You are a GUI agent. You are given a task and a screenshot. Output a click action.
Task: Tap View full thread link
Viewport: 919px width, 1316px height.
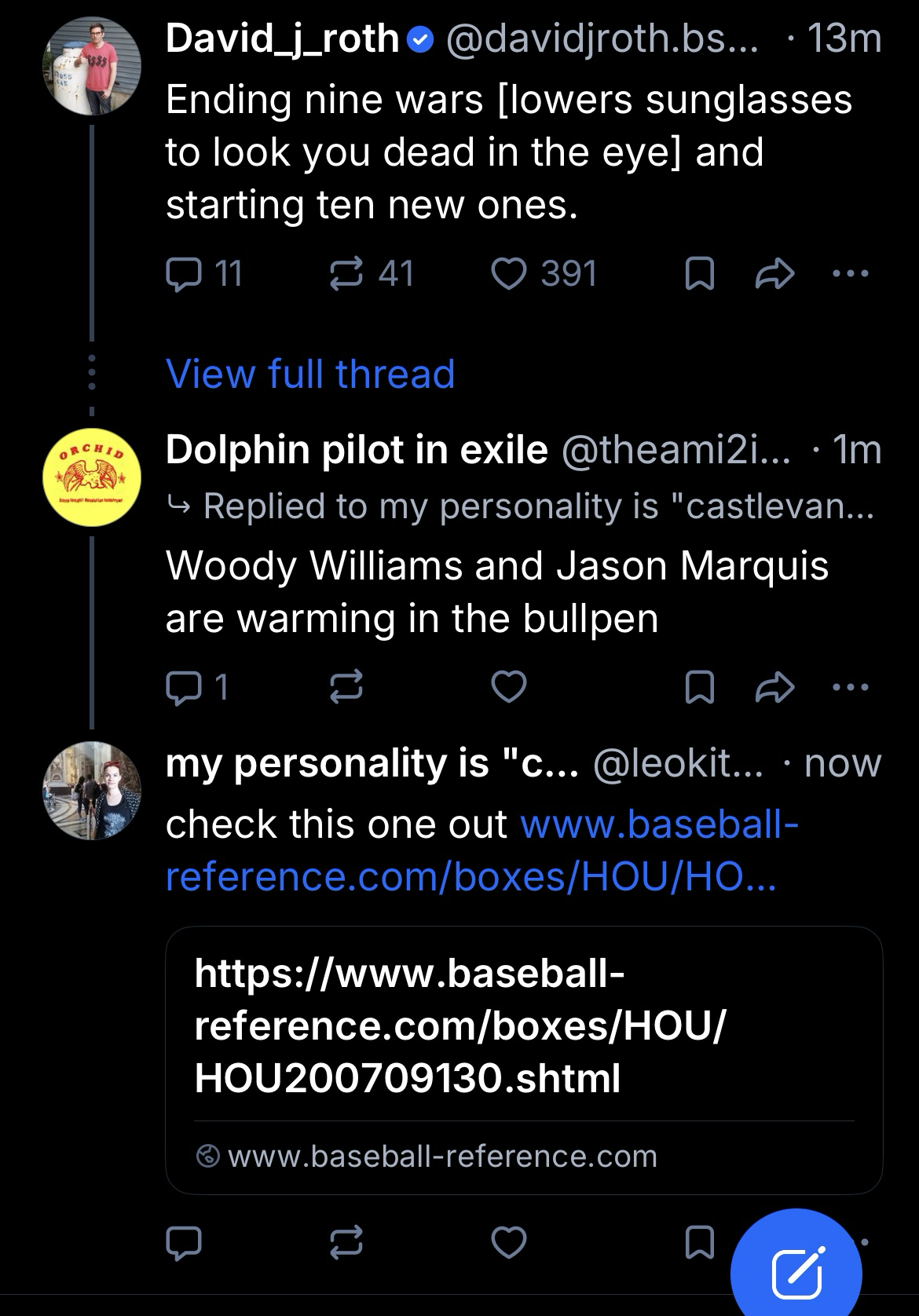pyautogui.click(x=310, y=374)
